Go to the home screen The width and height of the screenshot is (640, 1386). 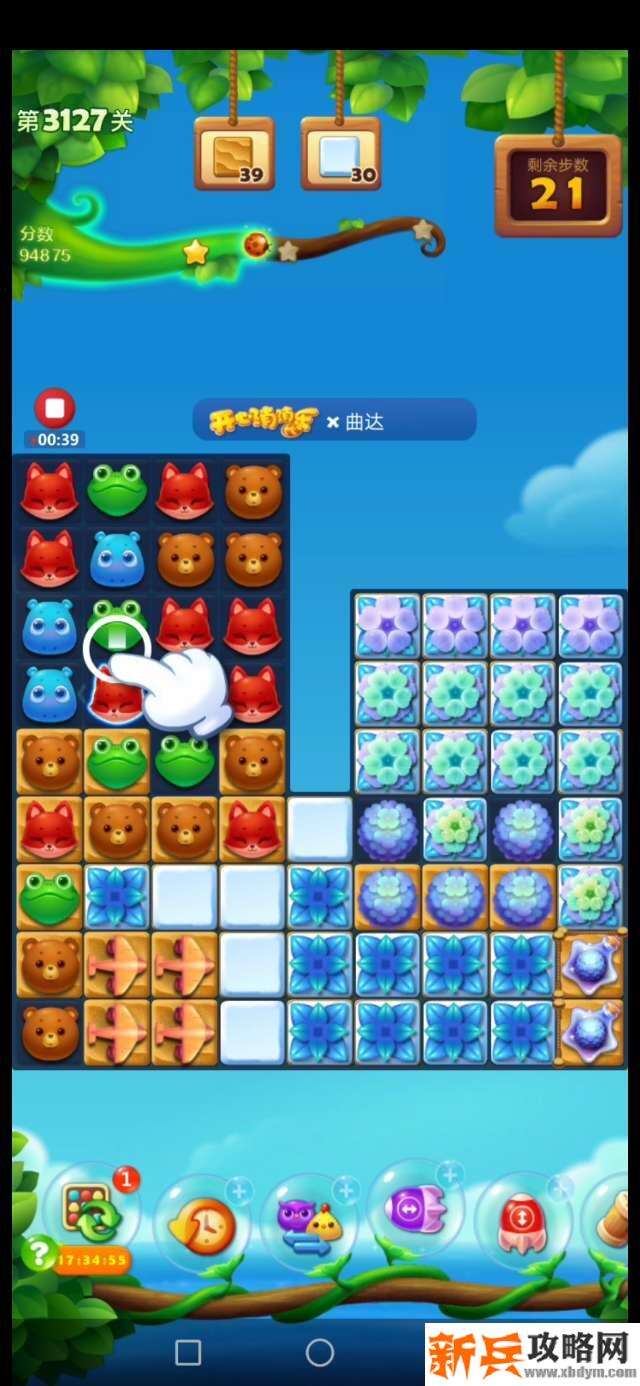pyautogui.click(x=320, y=1353)
